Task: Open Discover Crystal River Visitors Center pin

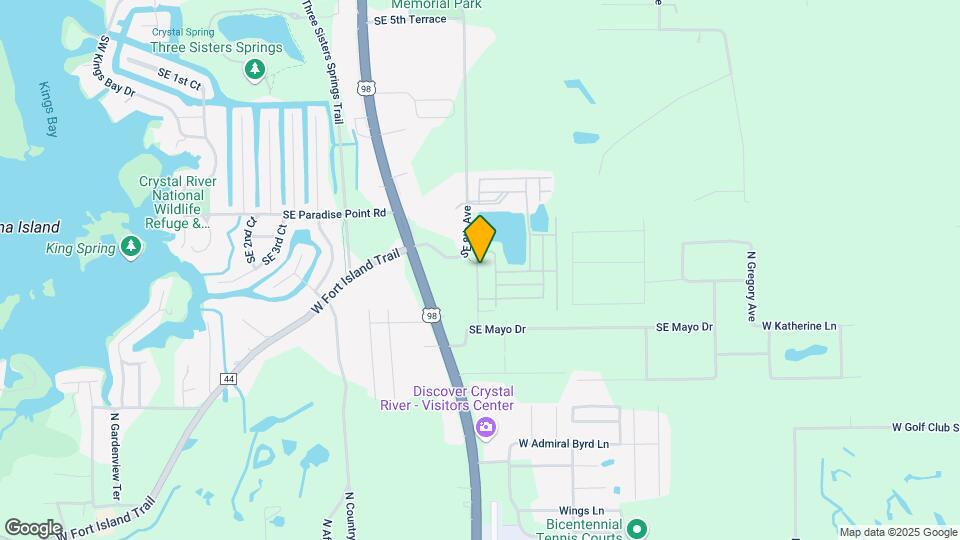Action: tap(486, 428)
